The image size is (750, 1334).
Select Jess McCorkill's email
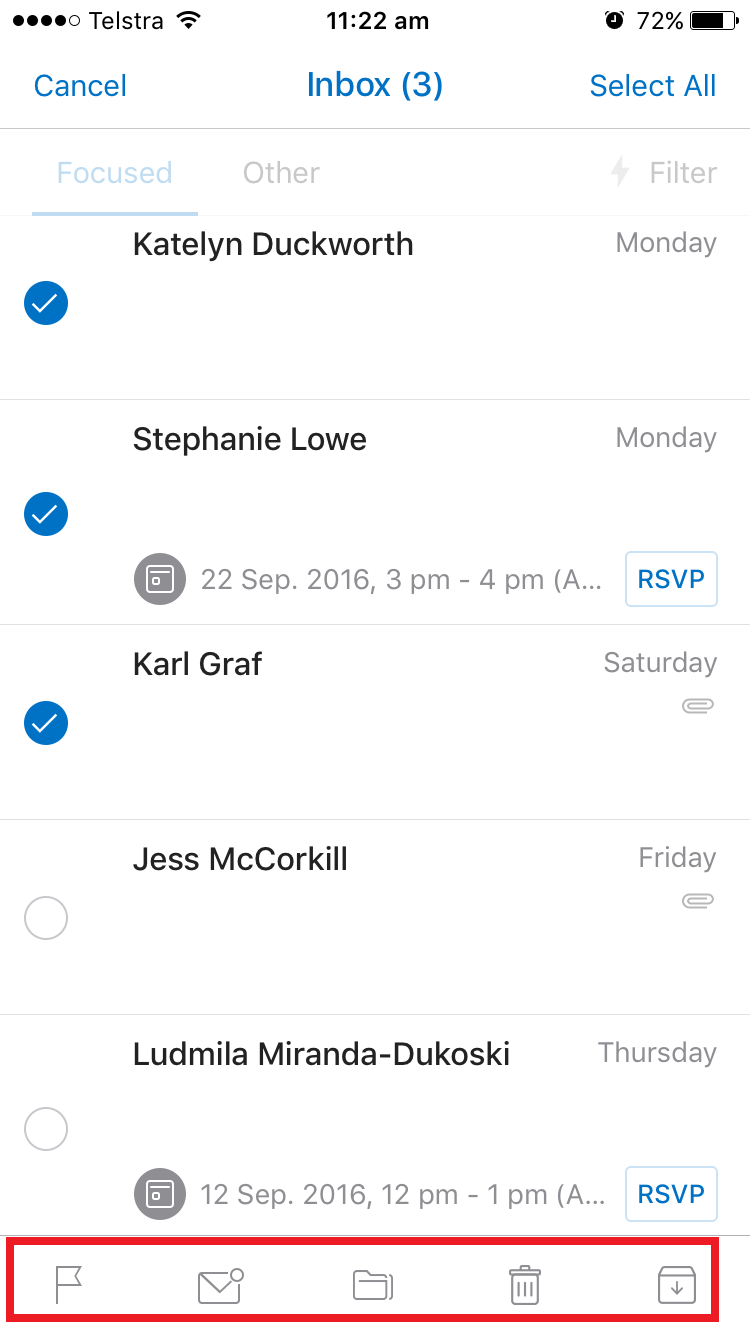(46, 918)
